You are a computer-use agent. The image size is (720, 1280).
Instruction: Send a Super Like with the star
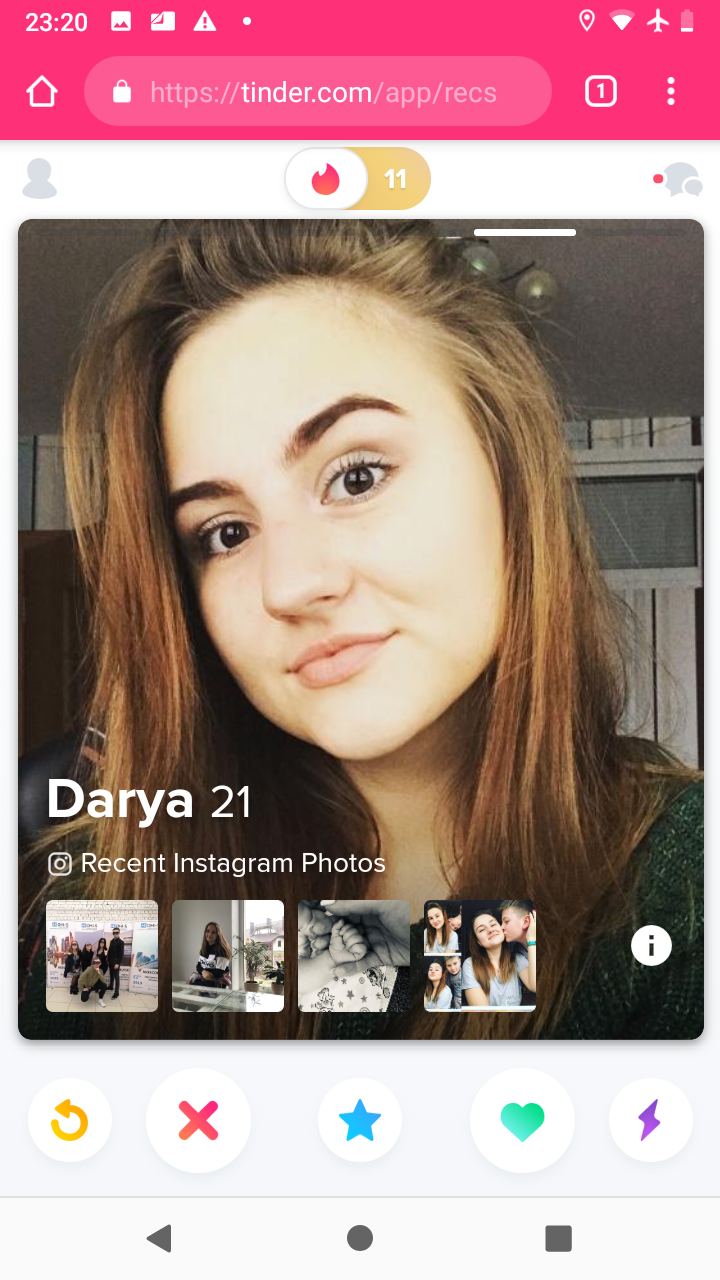[x=360, y=1121]
